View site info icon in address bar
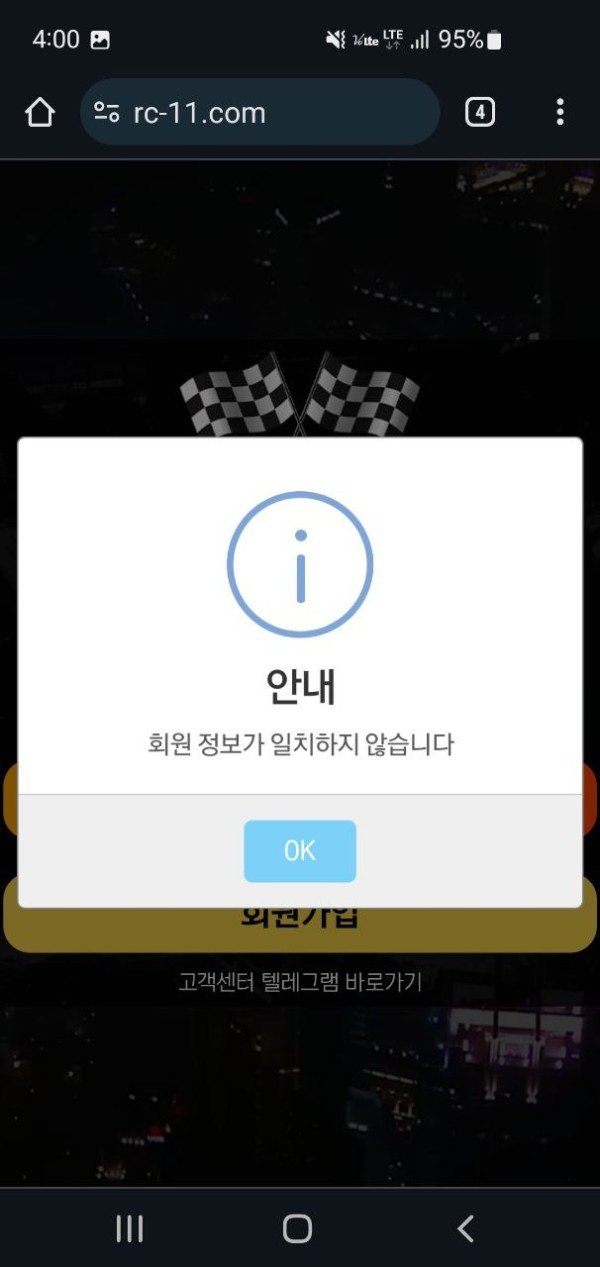This screenshot has height=1267, width=600. [x=107, y=112]
